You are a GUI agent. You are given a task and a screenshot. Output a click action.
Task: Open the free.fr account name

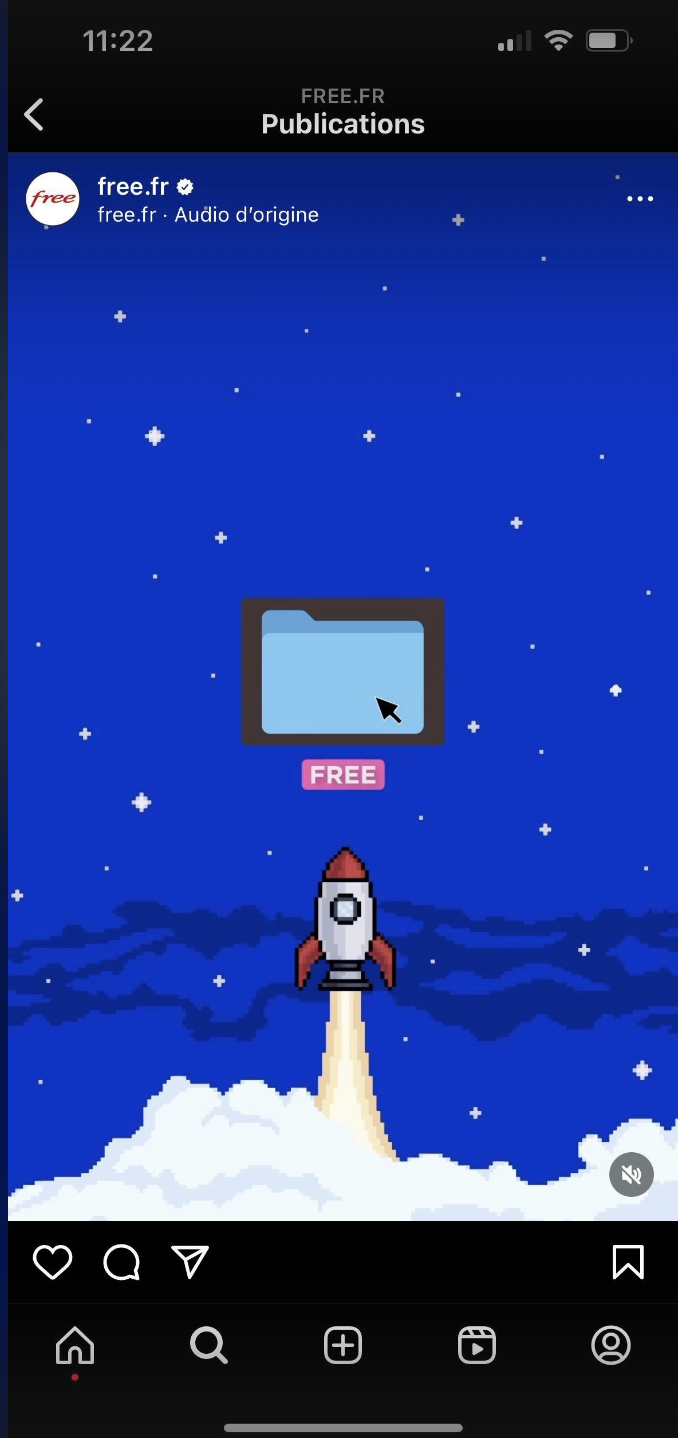pos(133,187)
